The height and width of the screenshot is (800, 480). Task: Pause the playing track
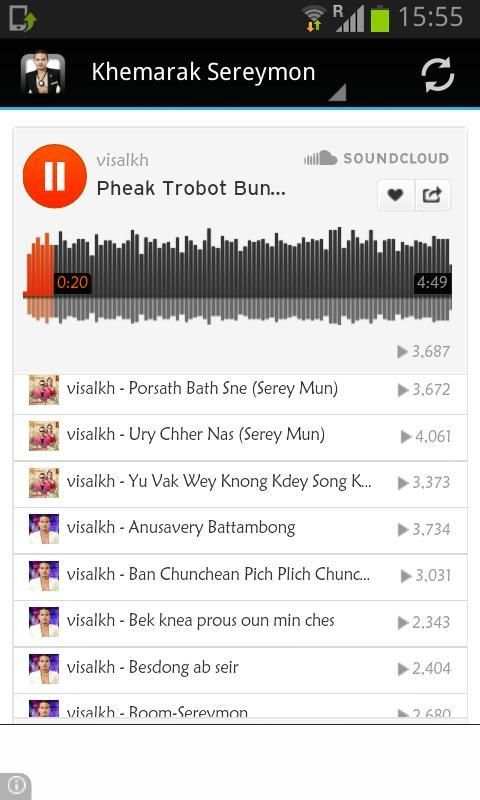(55, 176)
